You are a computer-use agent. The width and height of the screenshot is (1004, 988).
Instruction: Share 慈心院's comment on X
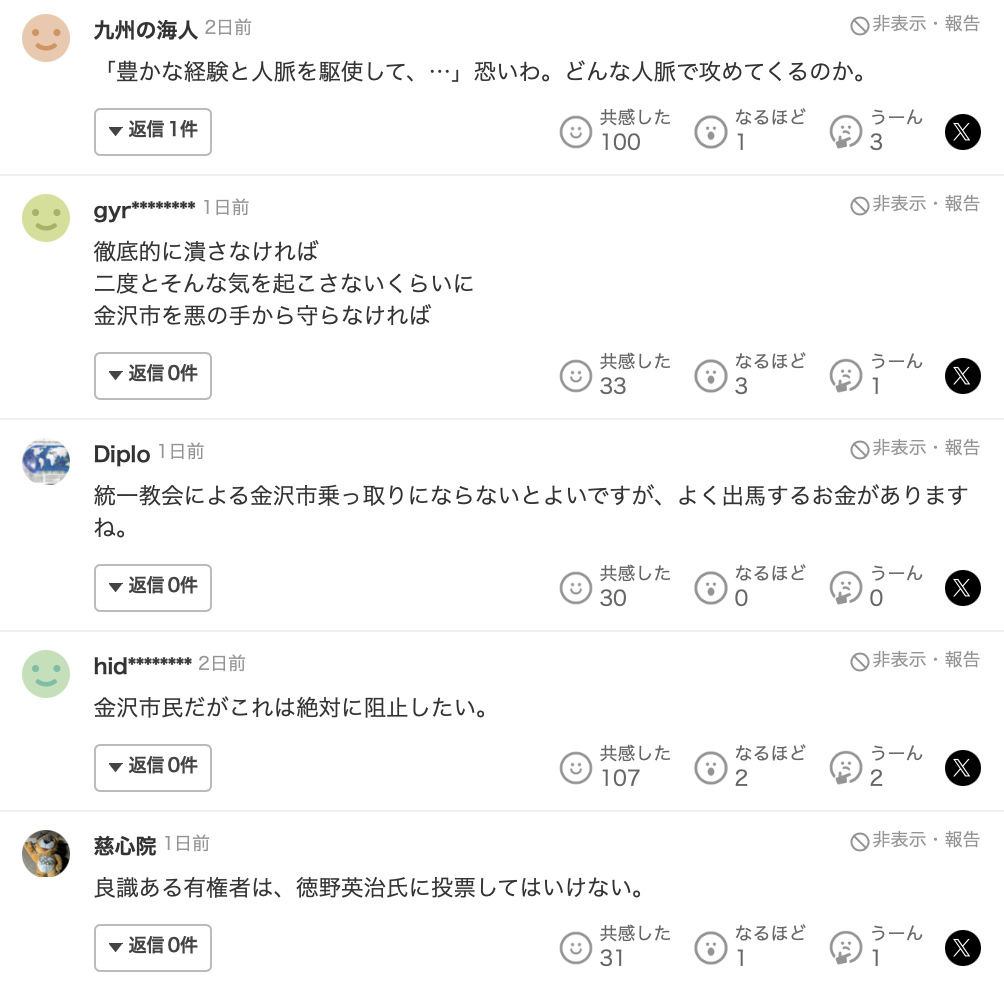click(x=962, y=947)
